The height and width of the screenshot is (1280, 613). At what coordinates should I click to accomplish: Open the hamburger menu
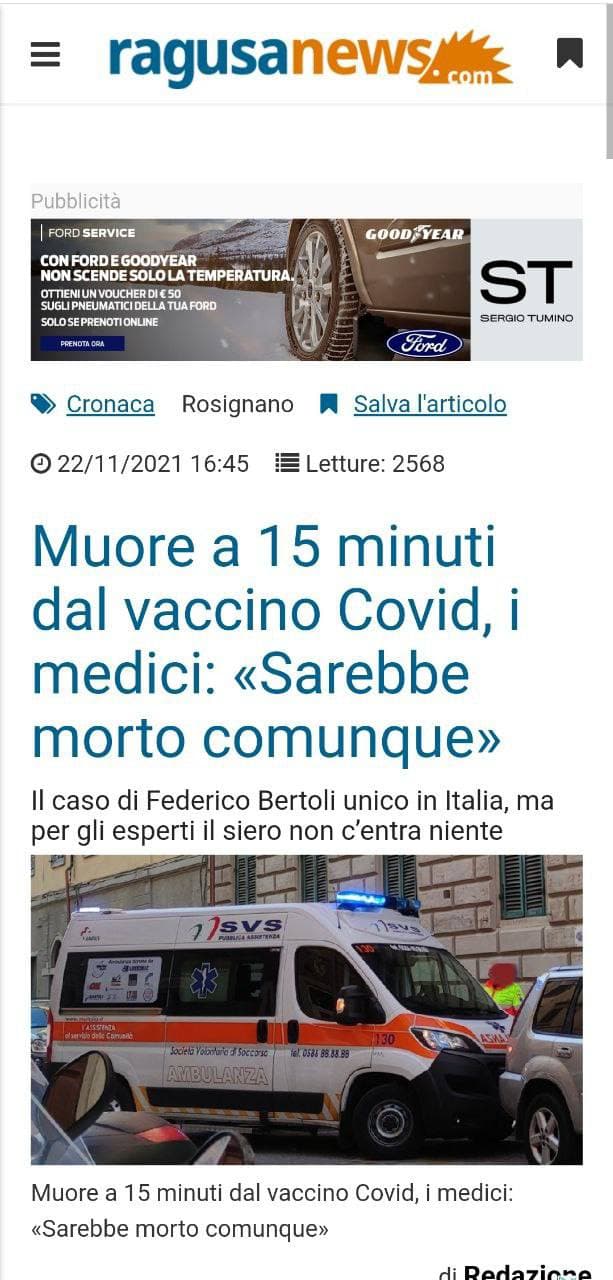tap(45, 54)
